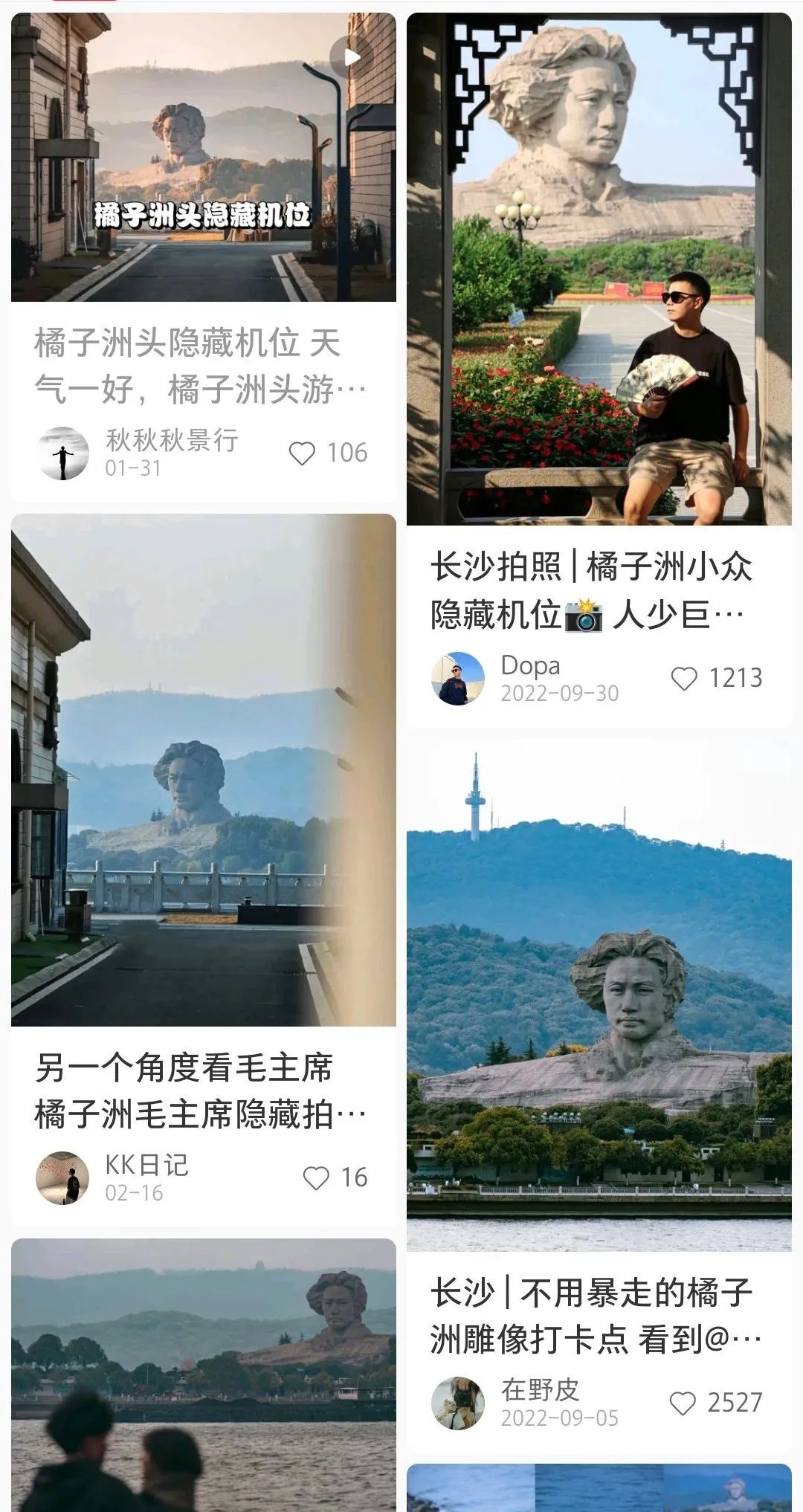
Task: Like 在野皮's post with 2527 likes
Action: 683,1403
